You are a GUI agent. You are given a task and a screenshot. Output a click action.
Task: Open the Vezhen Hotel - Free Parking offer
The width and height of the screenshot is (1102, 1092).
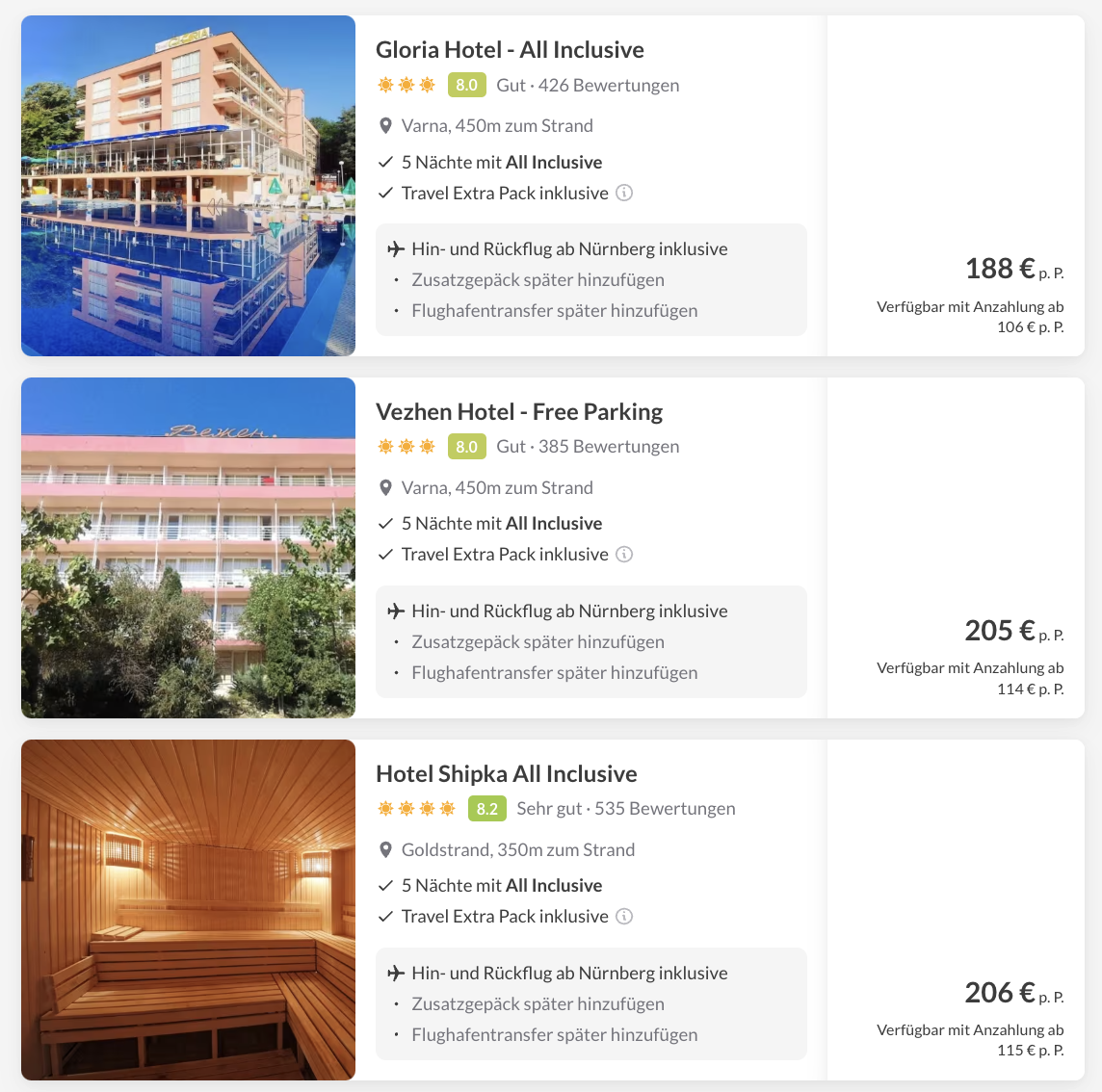[x=518, y=412]
